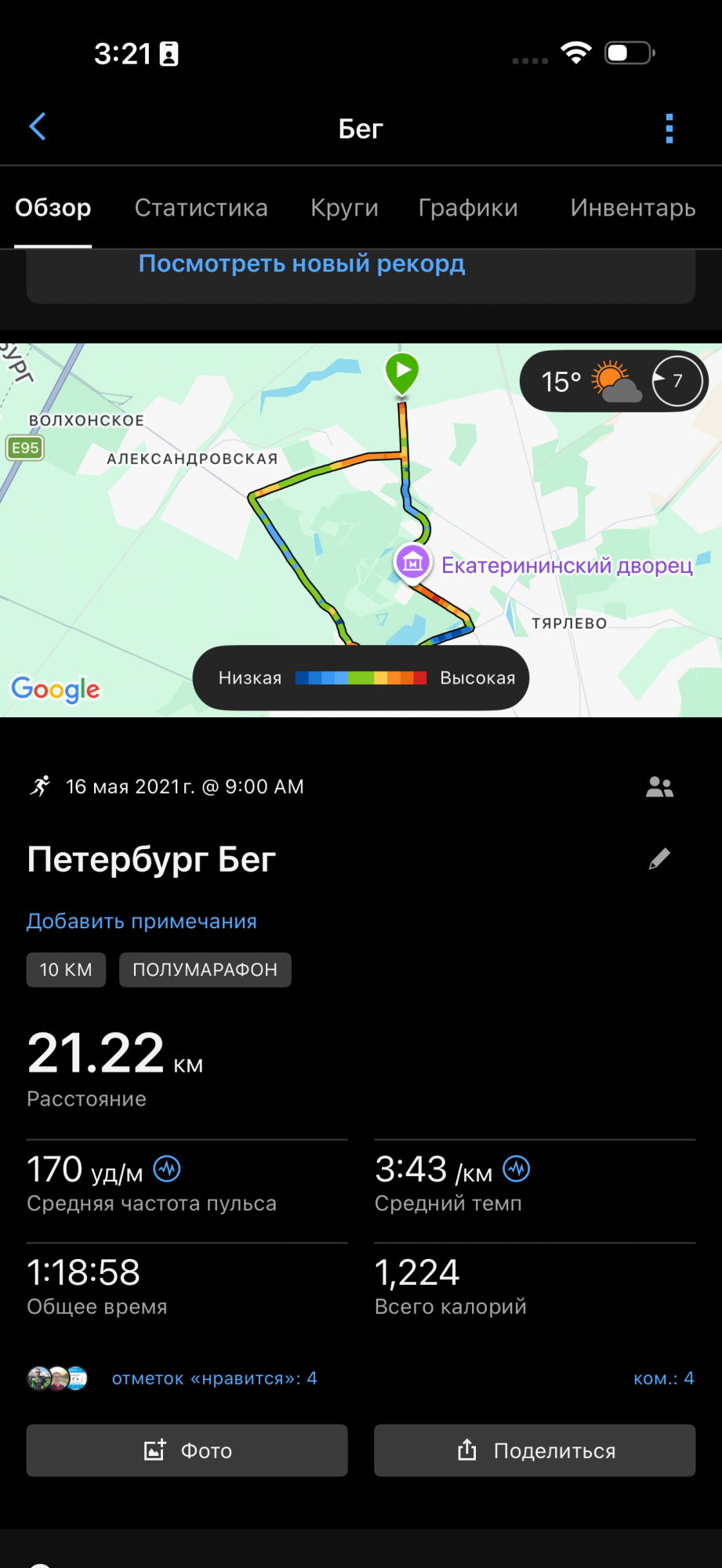Switch to the Статистика tab
Image resolution: width=722 pixels, height=1568 pixels.
(201, 208)
